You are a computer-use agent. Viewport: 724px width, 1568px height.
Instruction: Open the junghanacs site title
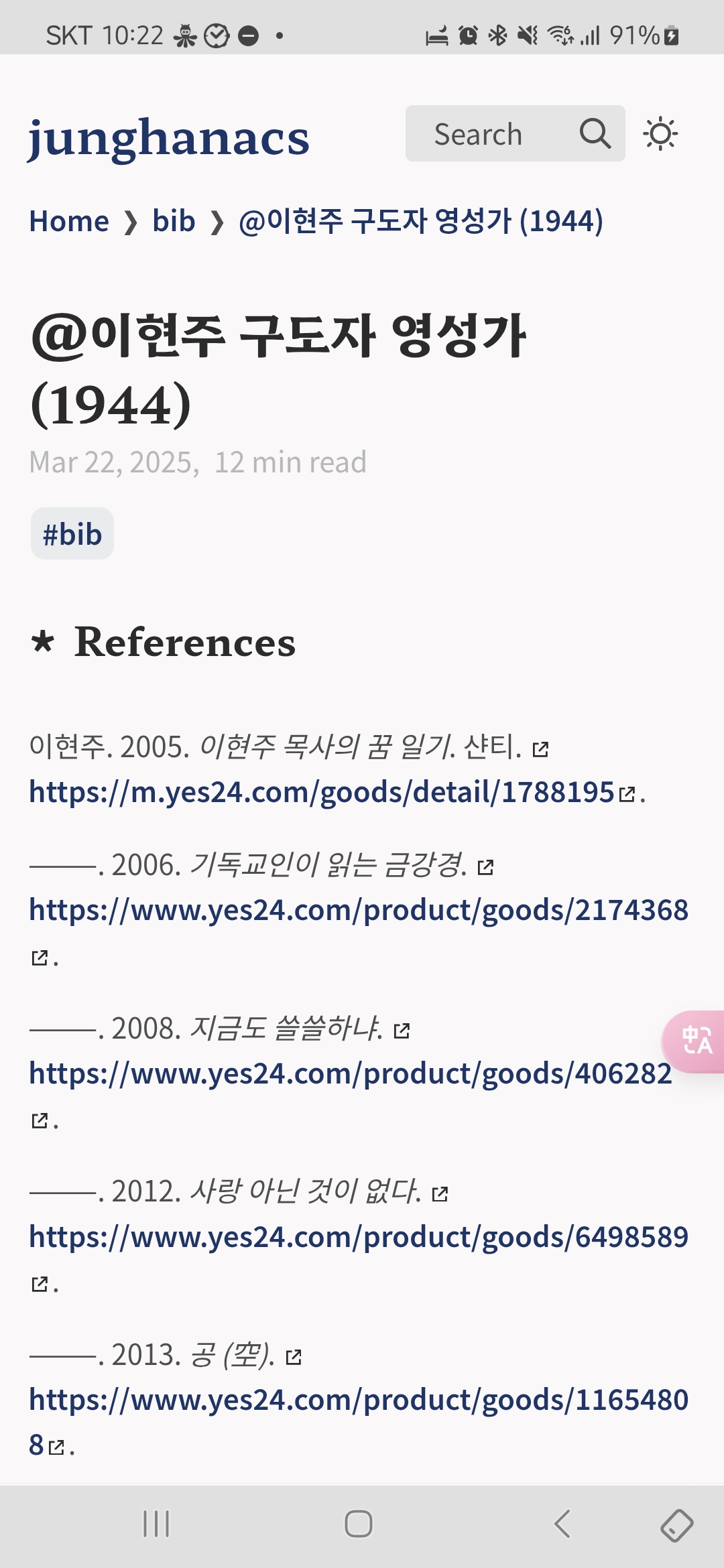click(169, 139)
